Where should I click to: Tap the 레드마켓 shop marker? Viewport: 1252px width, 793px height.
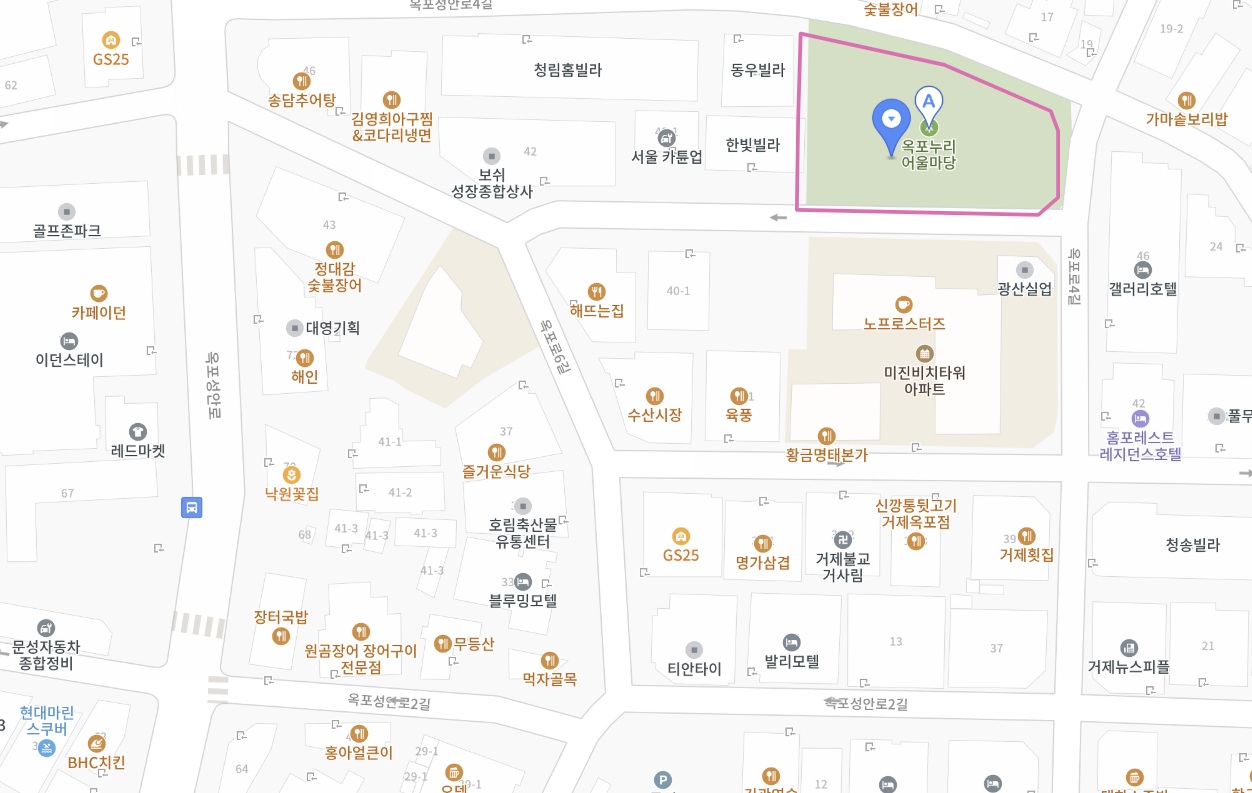point(138,432)
